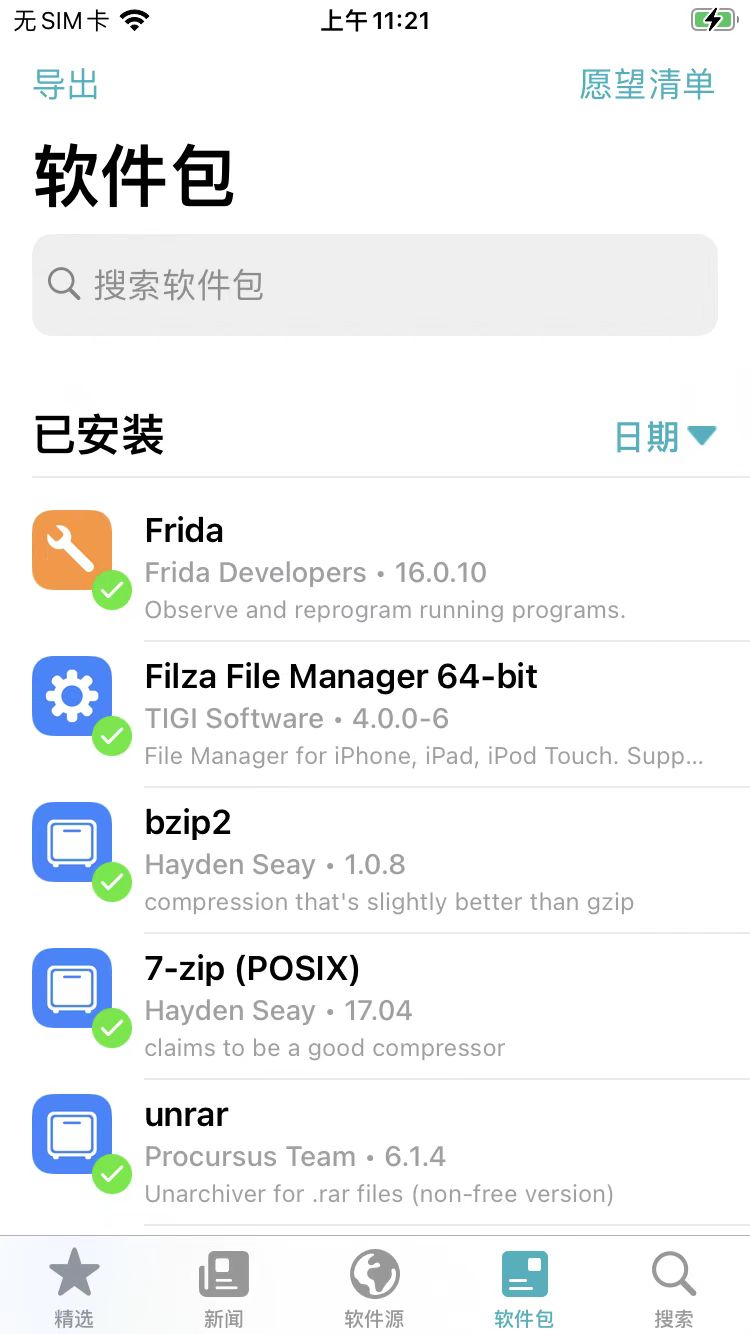
Task: Select the bzip2 archive icon
Action: pos(72,842)
